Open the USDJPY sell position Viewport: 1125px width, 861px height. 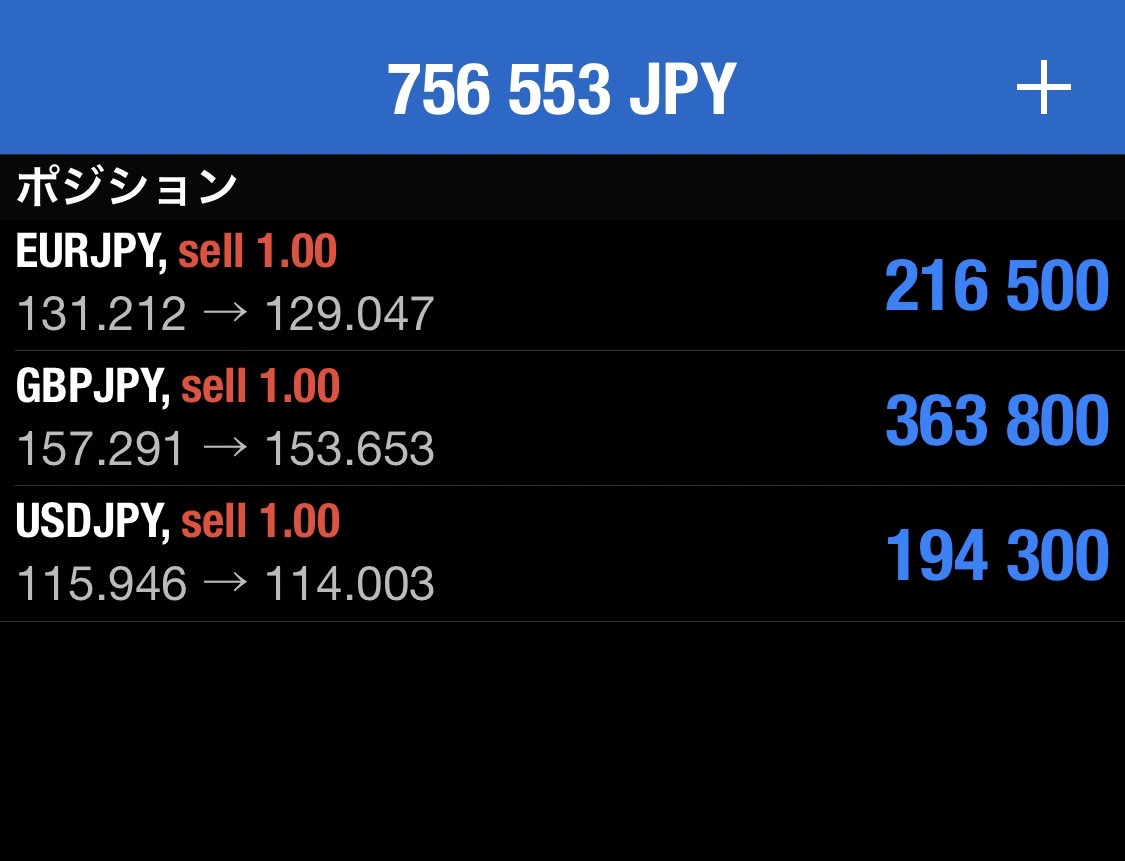(x=560, y=554)
